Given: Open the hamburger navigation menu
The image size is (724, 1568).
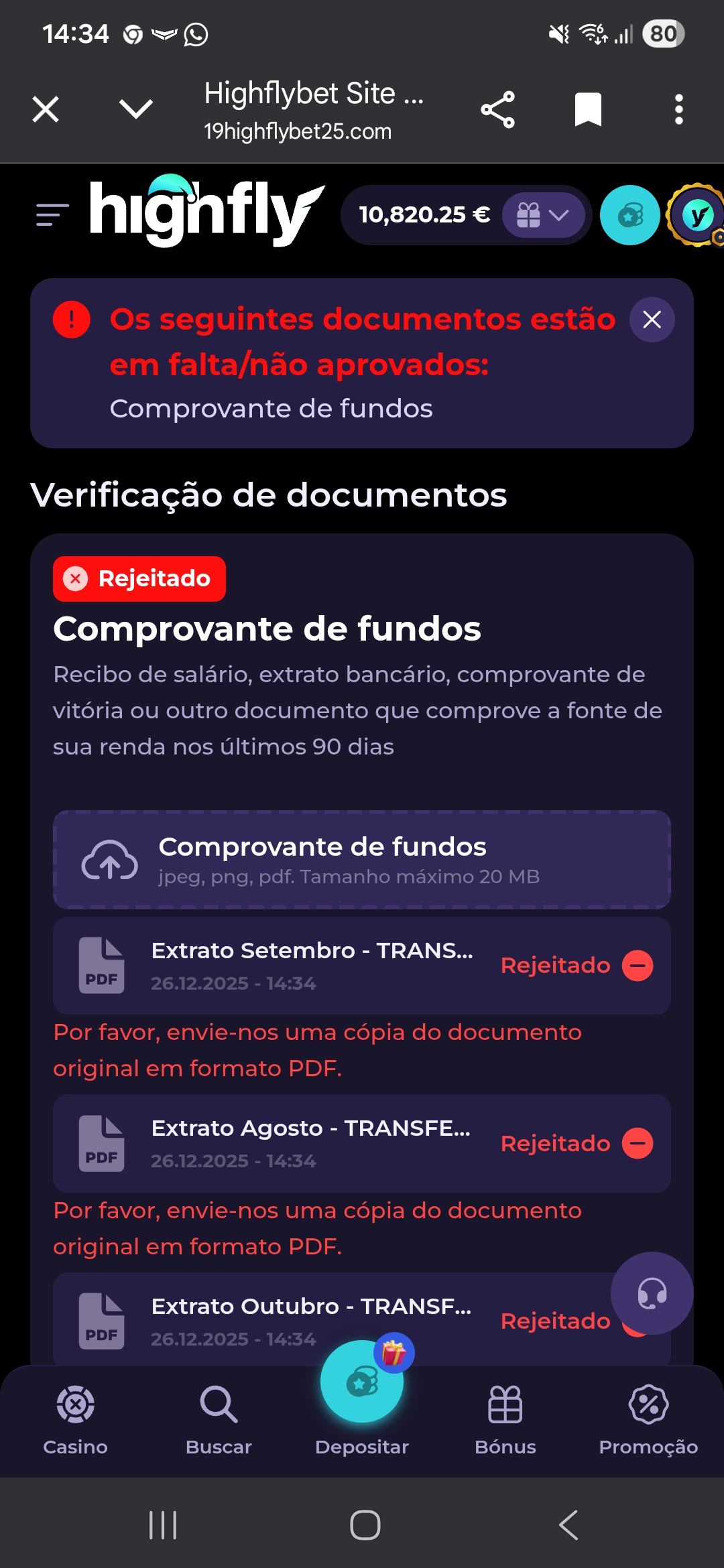Looking at the screenshot, I should pos(52,214).
